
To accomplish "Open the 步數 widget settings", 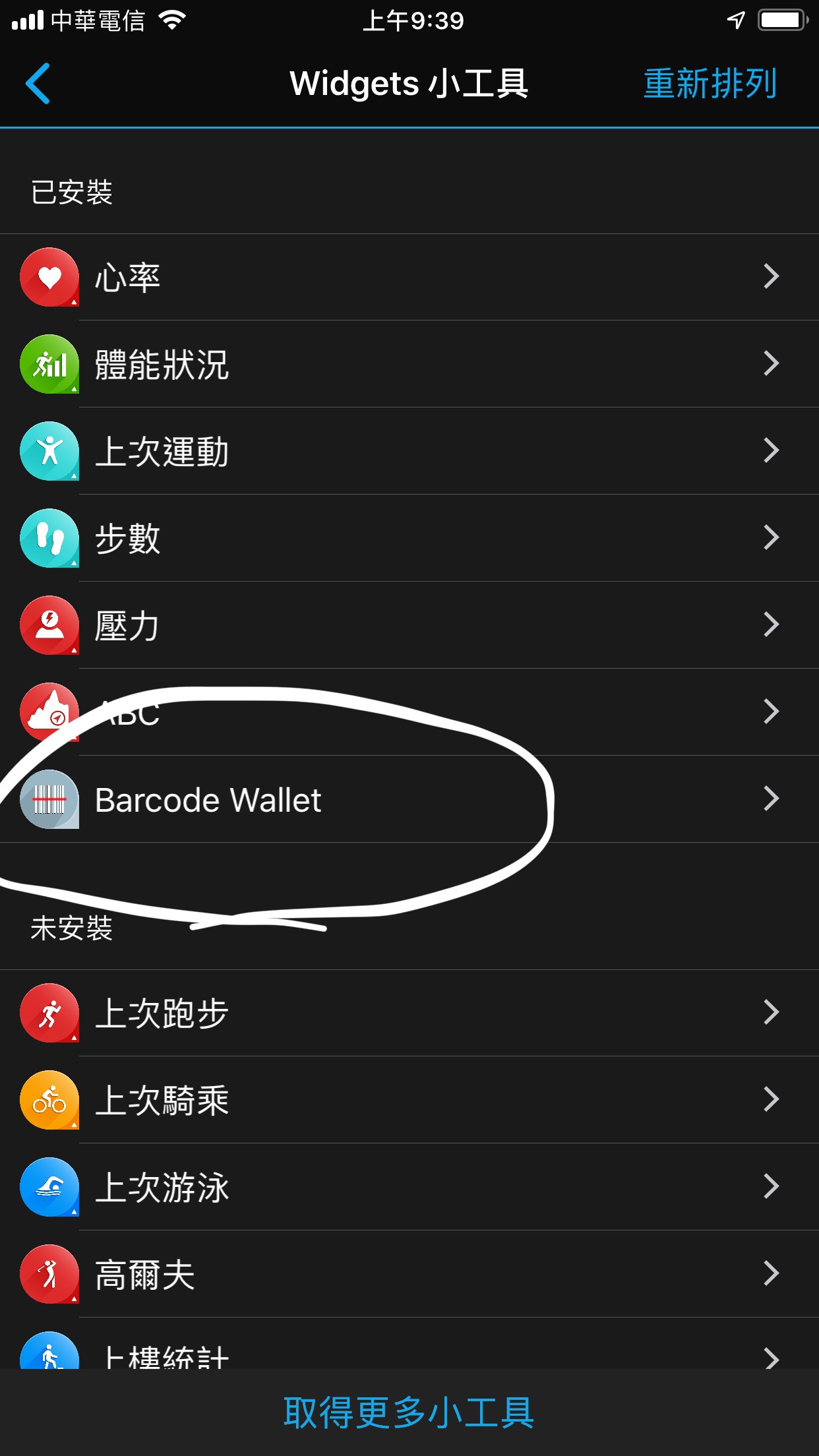I will 409,538.
